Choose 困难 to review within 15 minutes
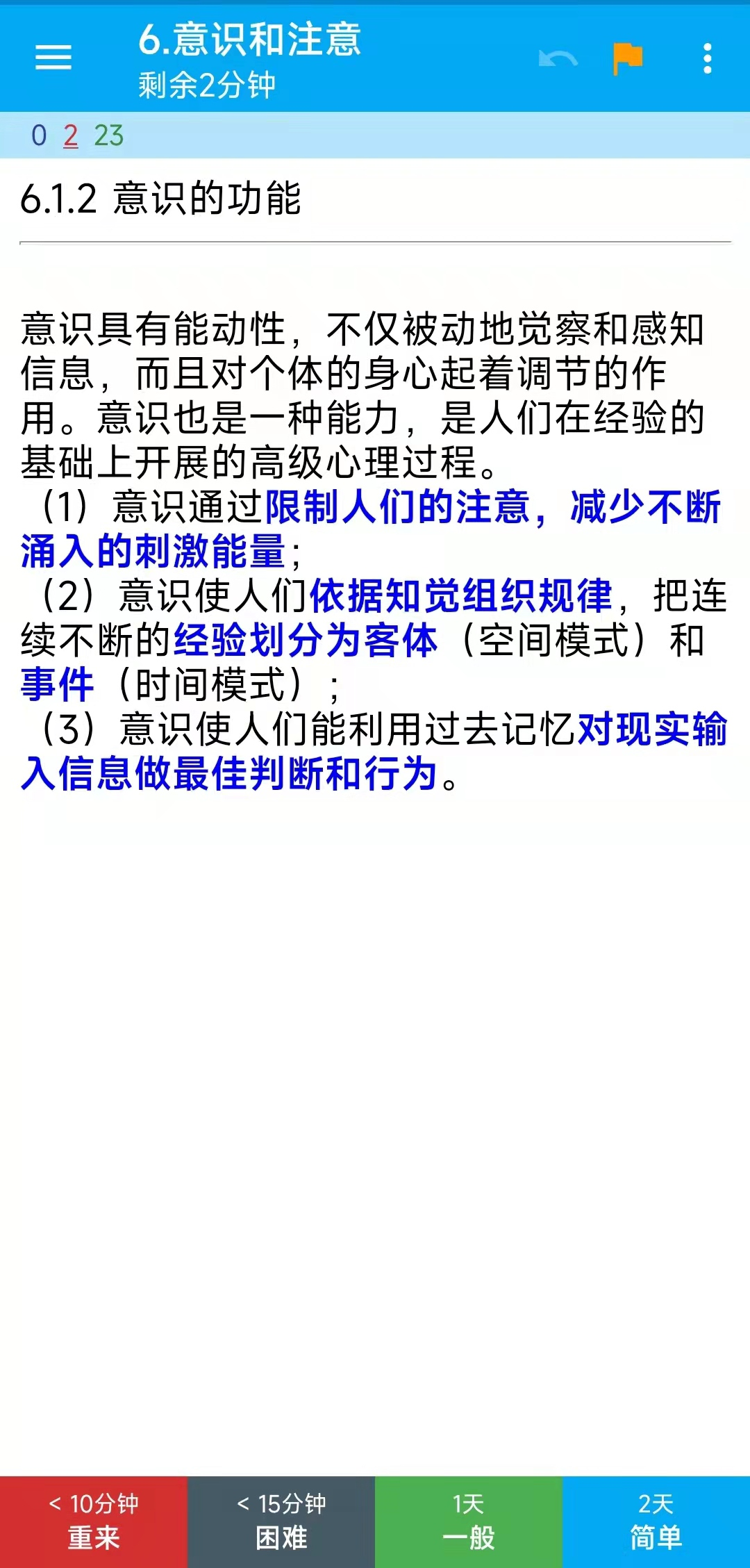The width and height of the screenshot is (750, 1568). tap(281, 1521)
